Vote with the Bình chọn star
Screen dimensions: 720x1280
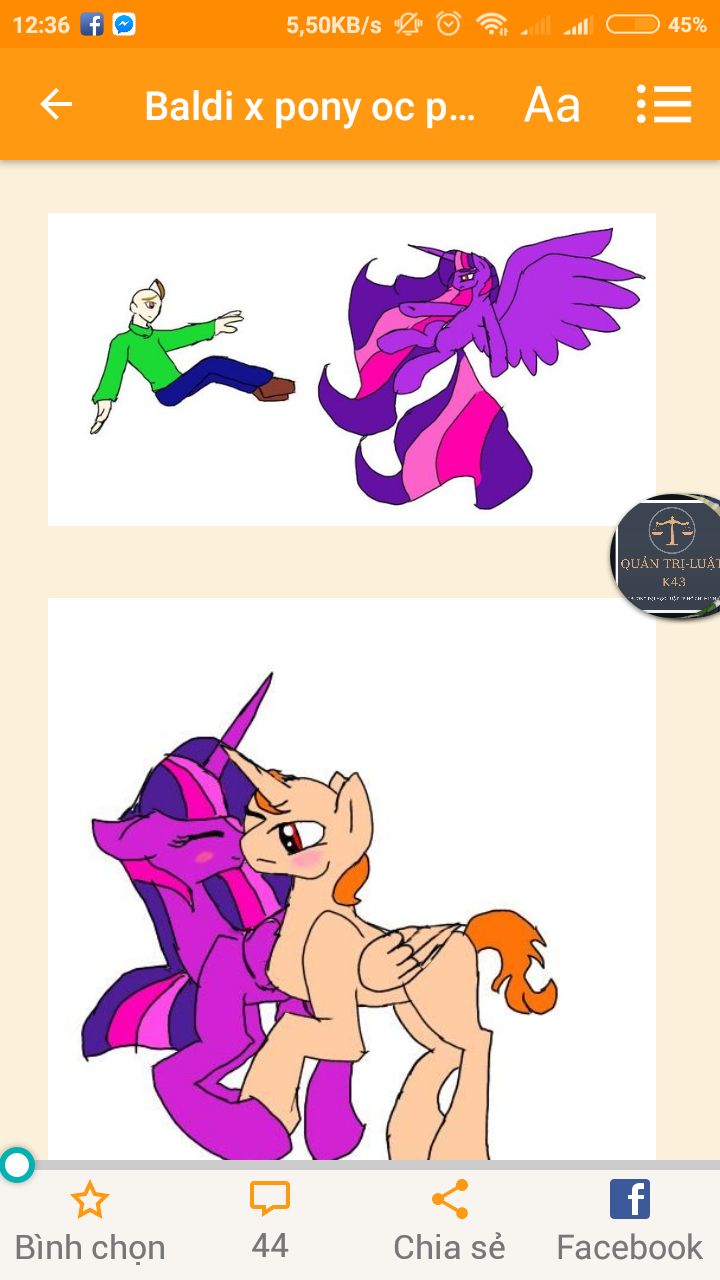[x=90, y=1220]
